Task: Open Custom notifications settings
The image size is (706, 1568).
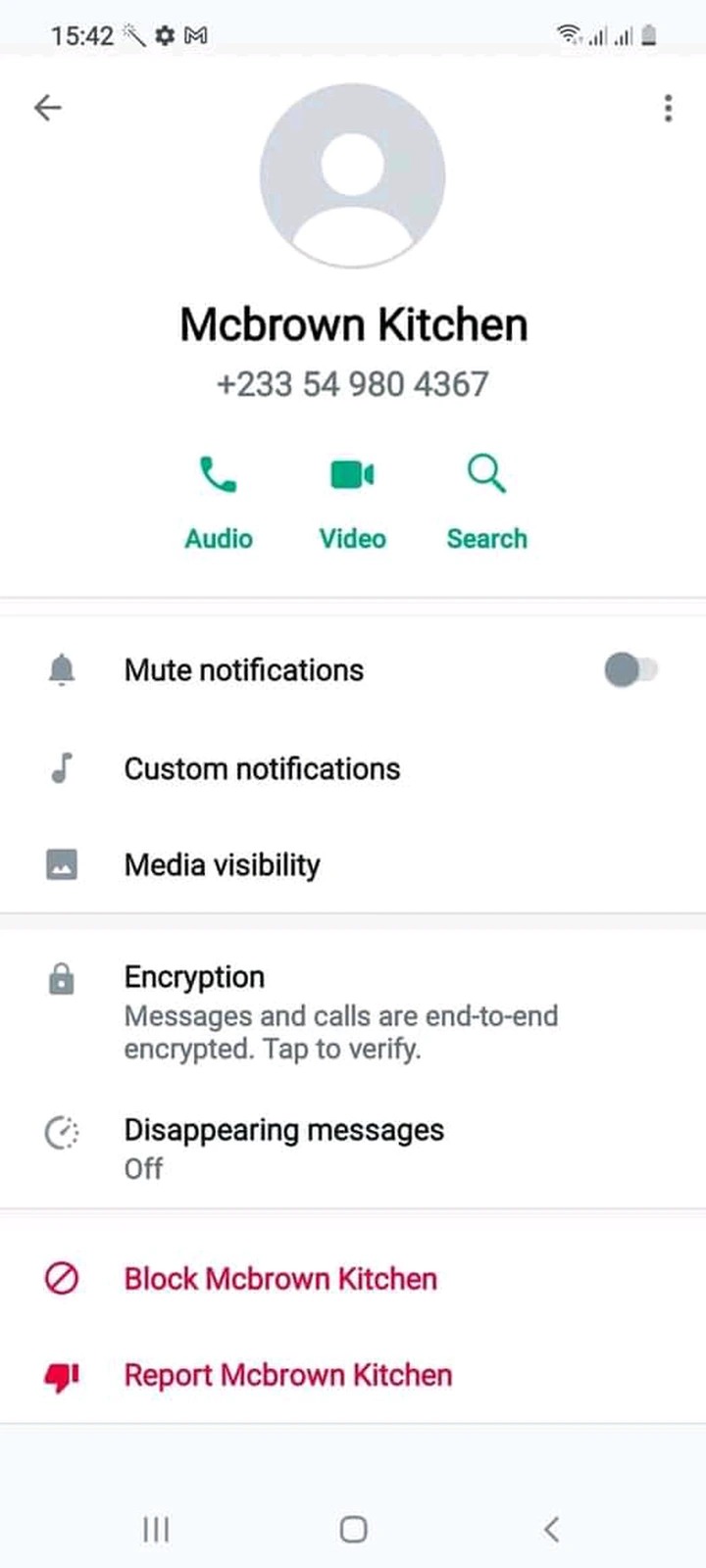Action: (262, 769)
